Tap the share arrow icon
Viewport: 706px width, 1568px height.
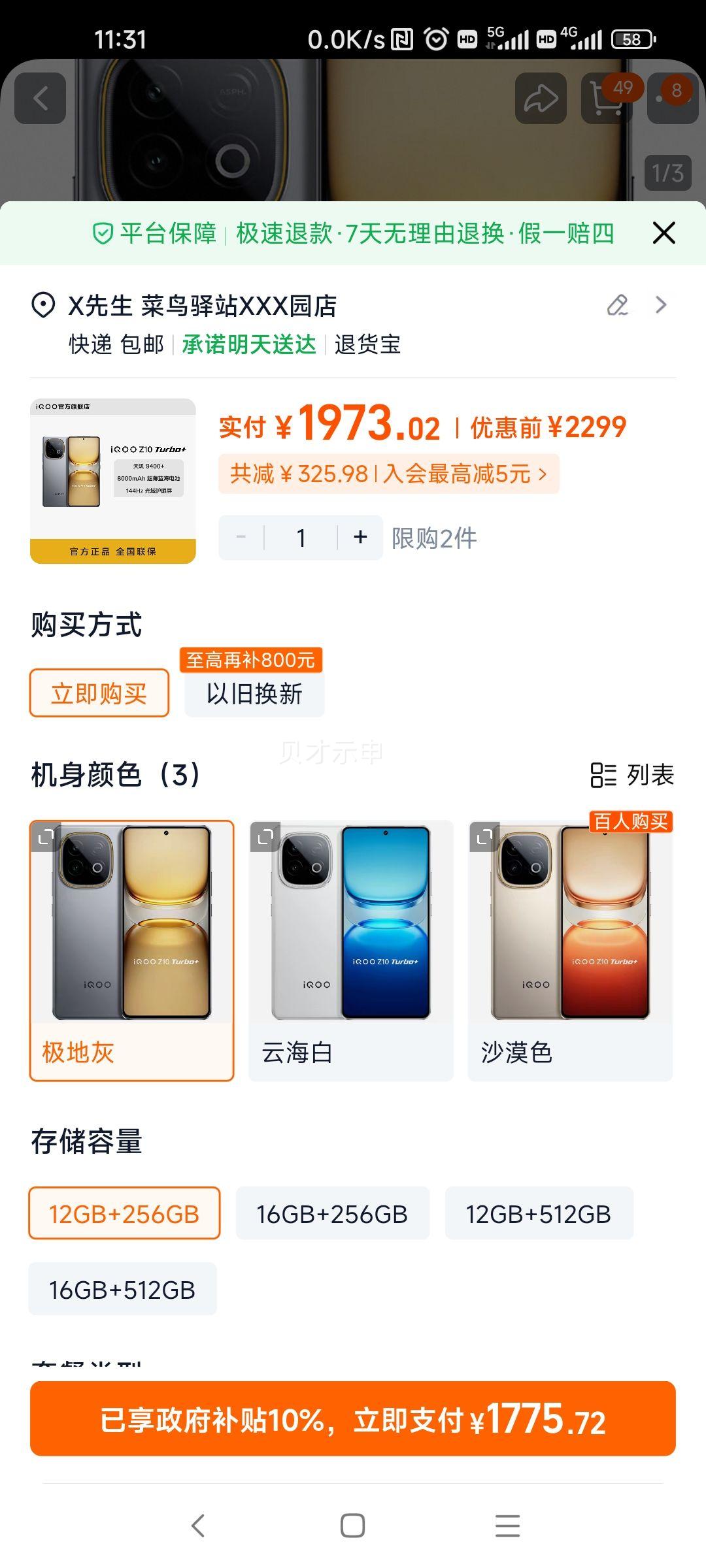pos(541,97)
